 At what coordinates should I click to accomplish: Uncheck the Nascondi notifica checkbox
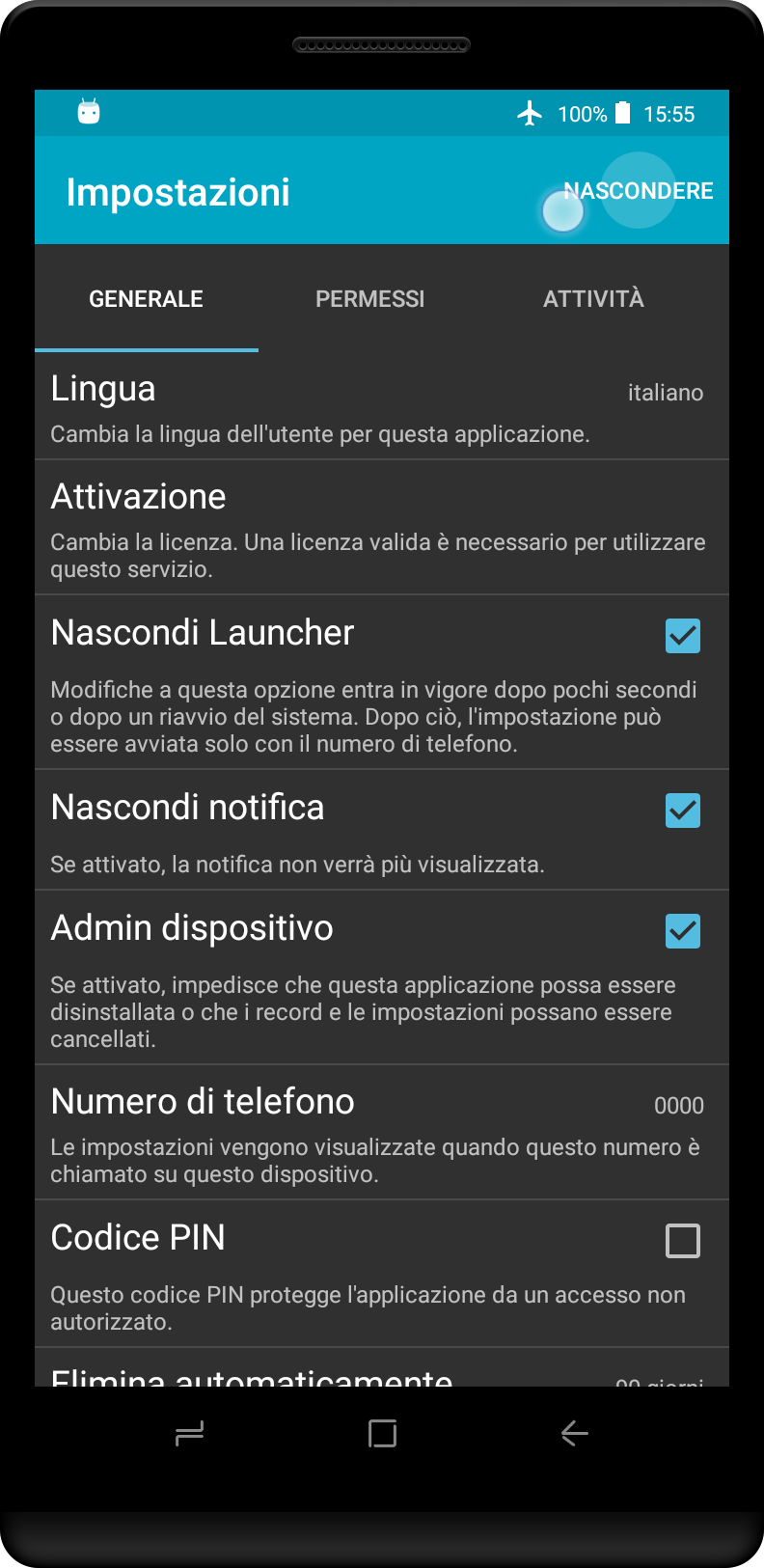[x=683, y=811]
